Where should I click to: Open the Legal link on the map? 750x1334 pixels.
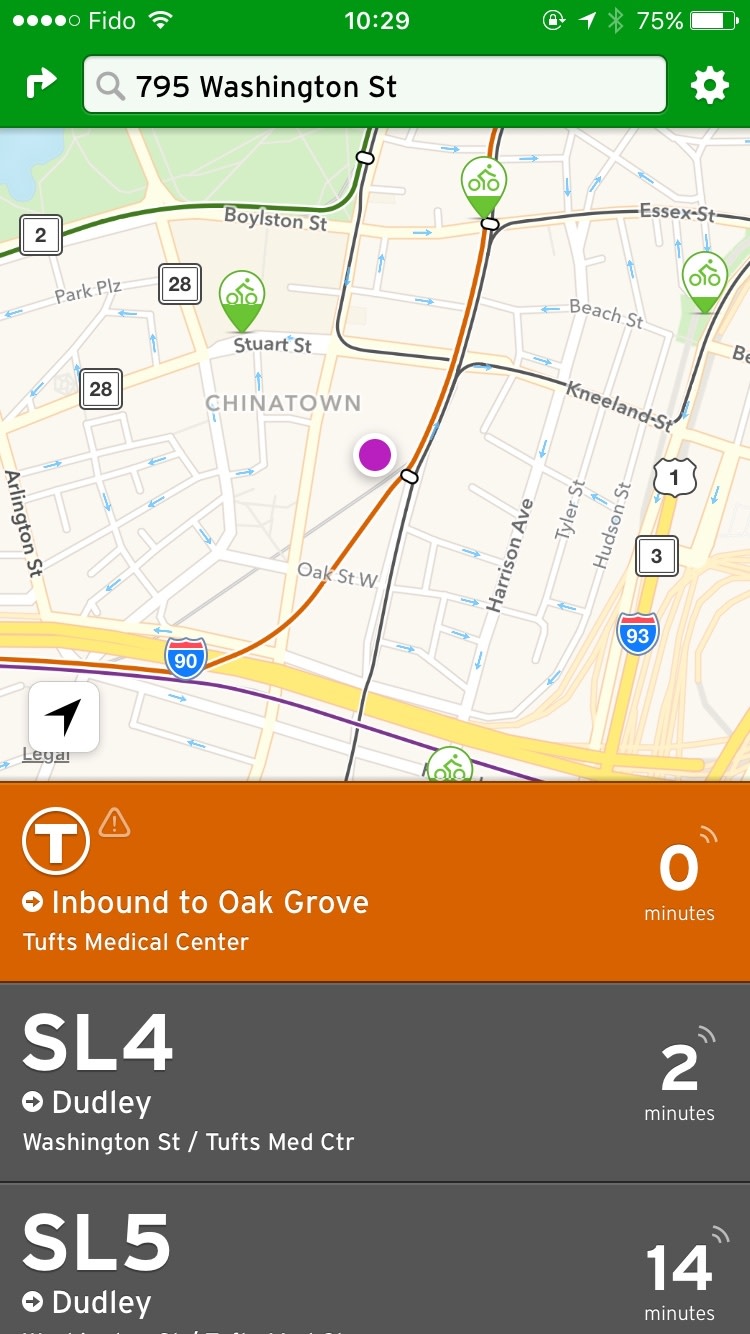point(45,753)
